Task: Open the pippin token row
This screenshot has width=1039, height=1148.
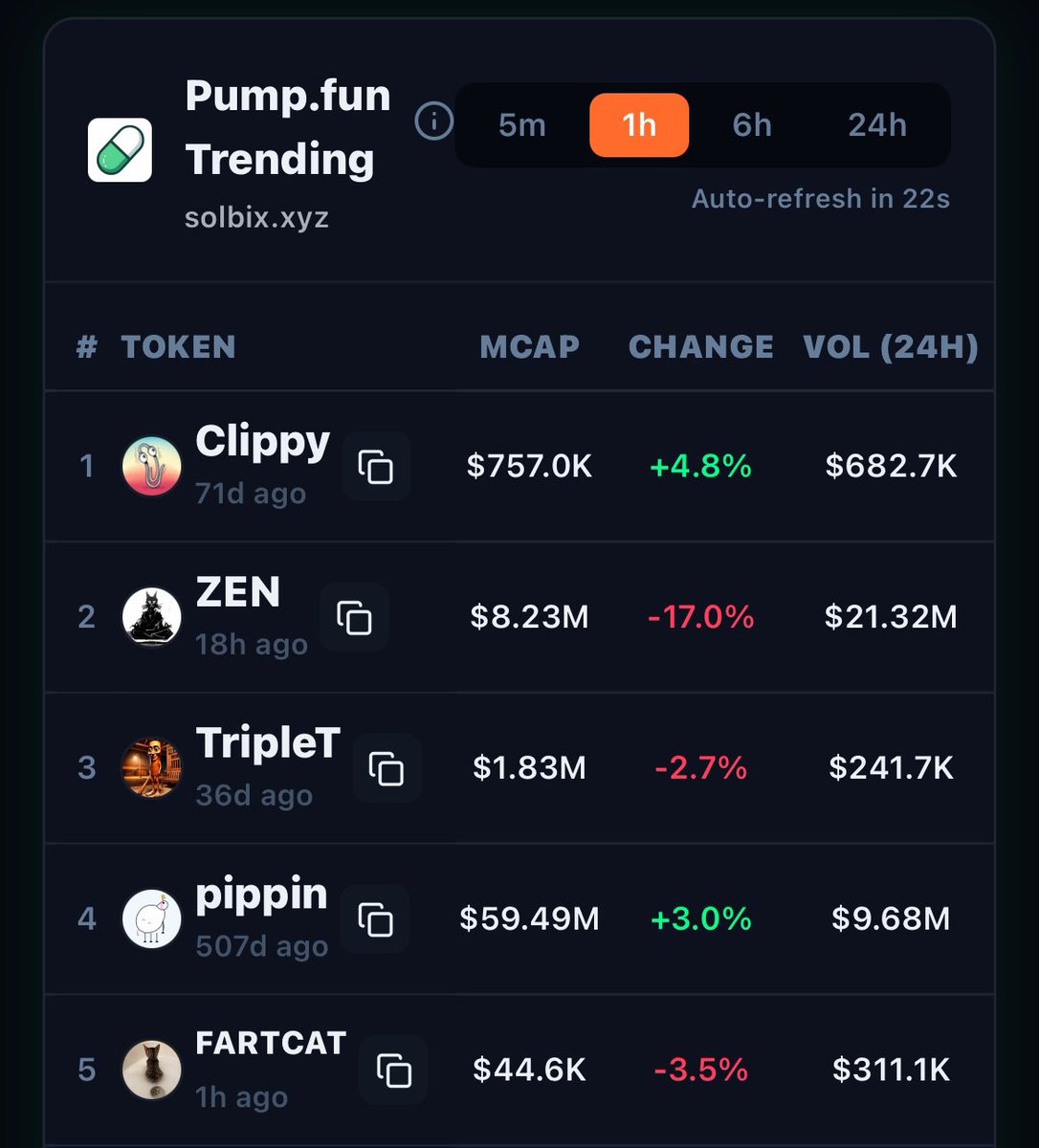Action: (x=261, y=894)
